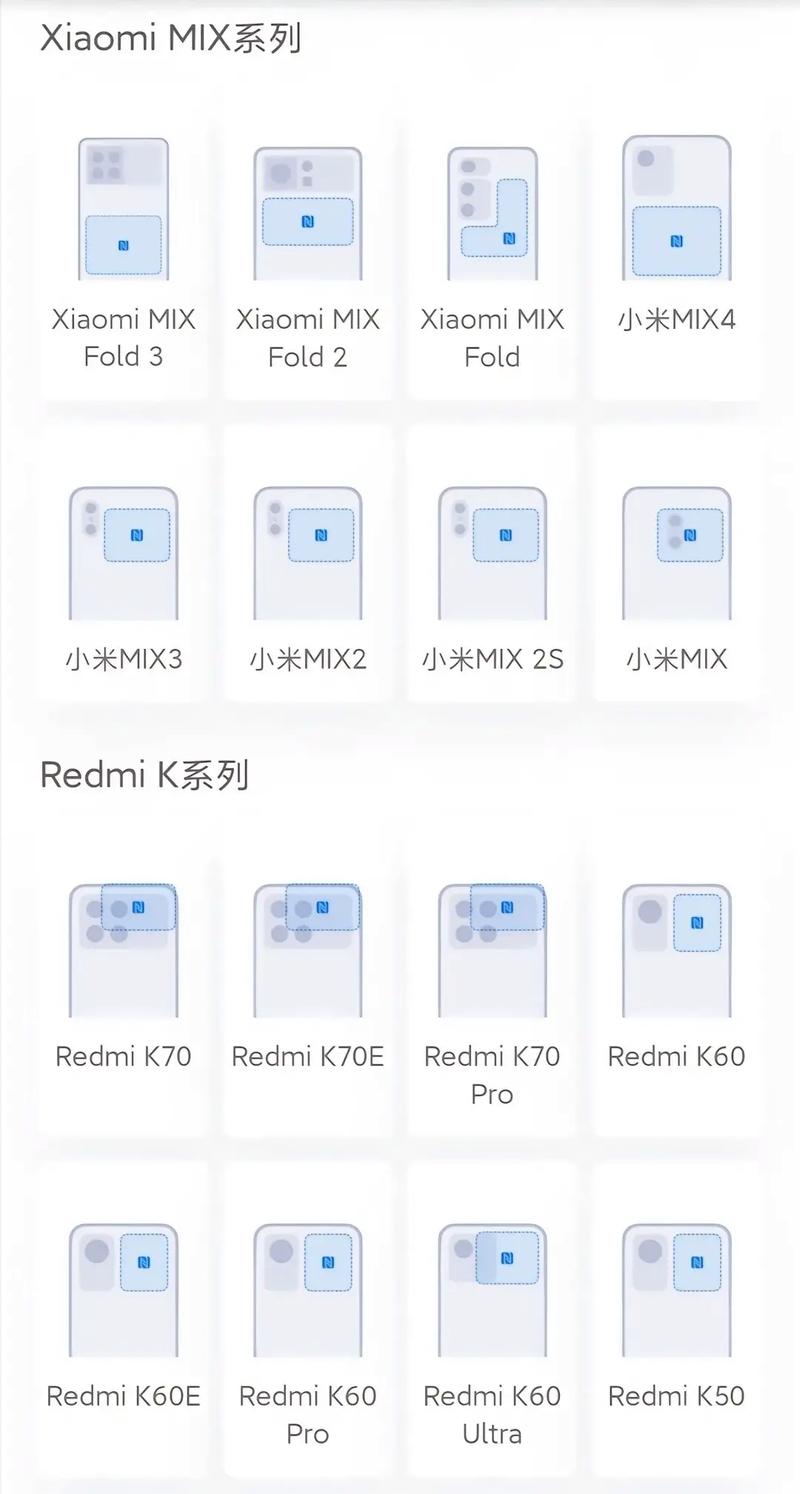Open the Redmi K70E phone diagram
The width and height of the screenshot is (800, 1494).
[x=307, y=945]
